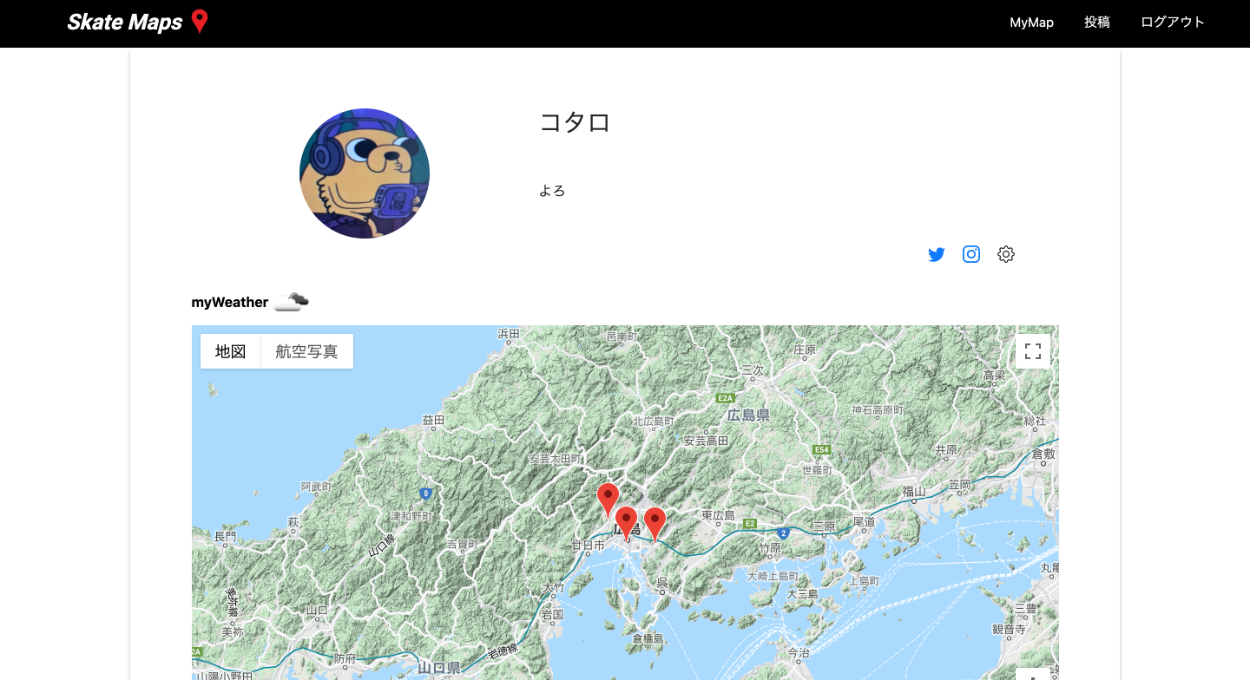Open the profile settings gear
The width and height of the screenshot is (1250, 680).
point(1006,254)
